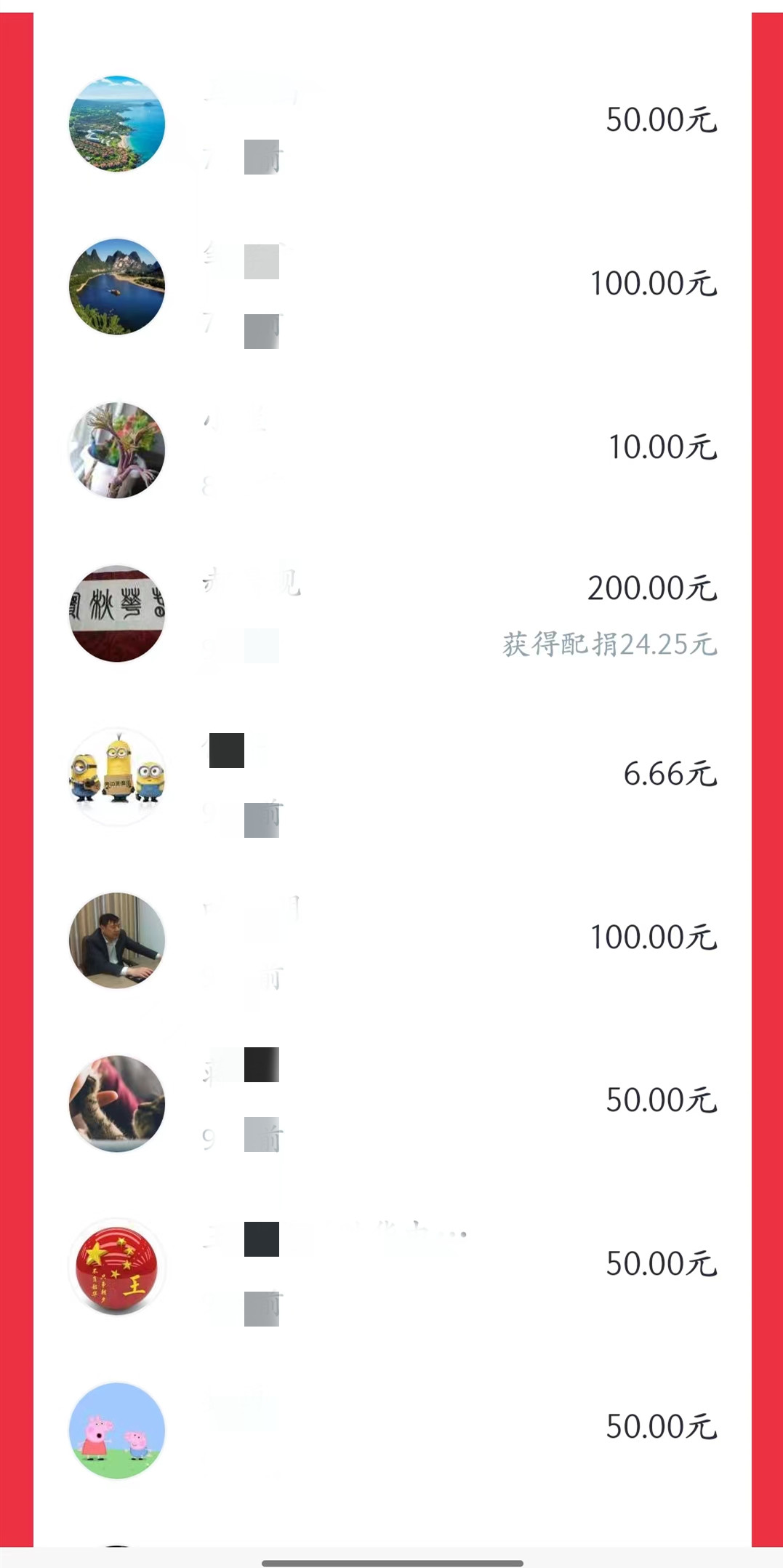Tap the red flag ball avatar donor row
Viewport: 783px width, 1568px height.
pos(393,1266)
